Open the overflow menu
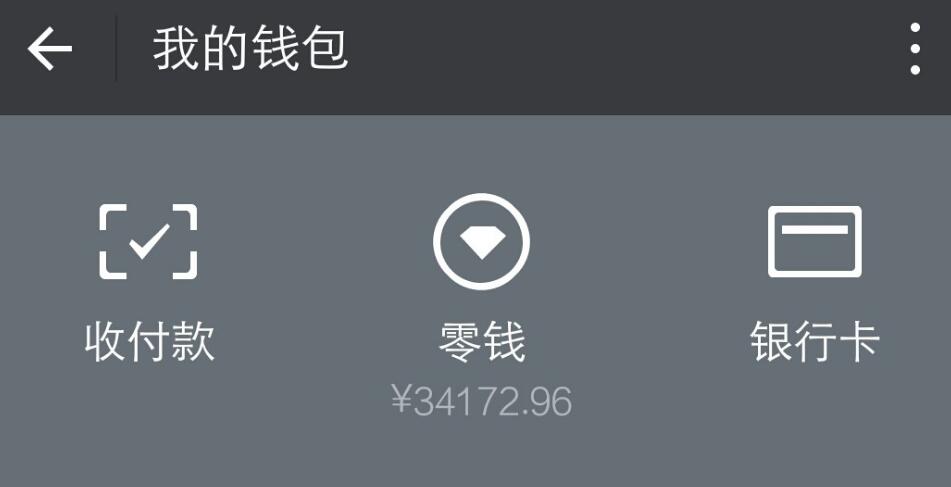Image resolution: width=951 pixels, height=487 pixels. click(914, 49)
